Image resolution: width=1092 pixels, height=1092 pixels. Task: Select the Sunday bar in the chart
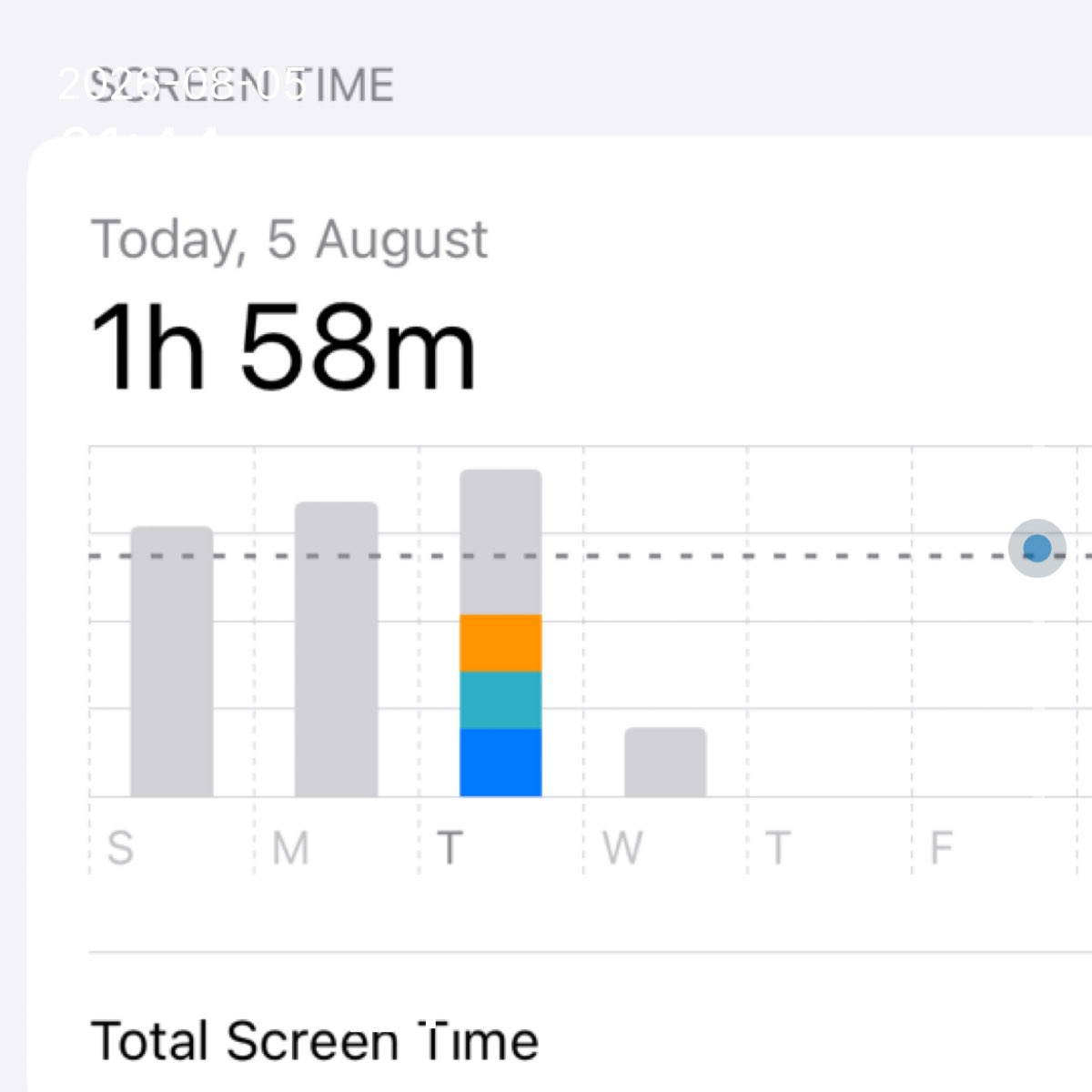pos(172,662)
